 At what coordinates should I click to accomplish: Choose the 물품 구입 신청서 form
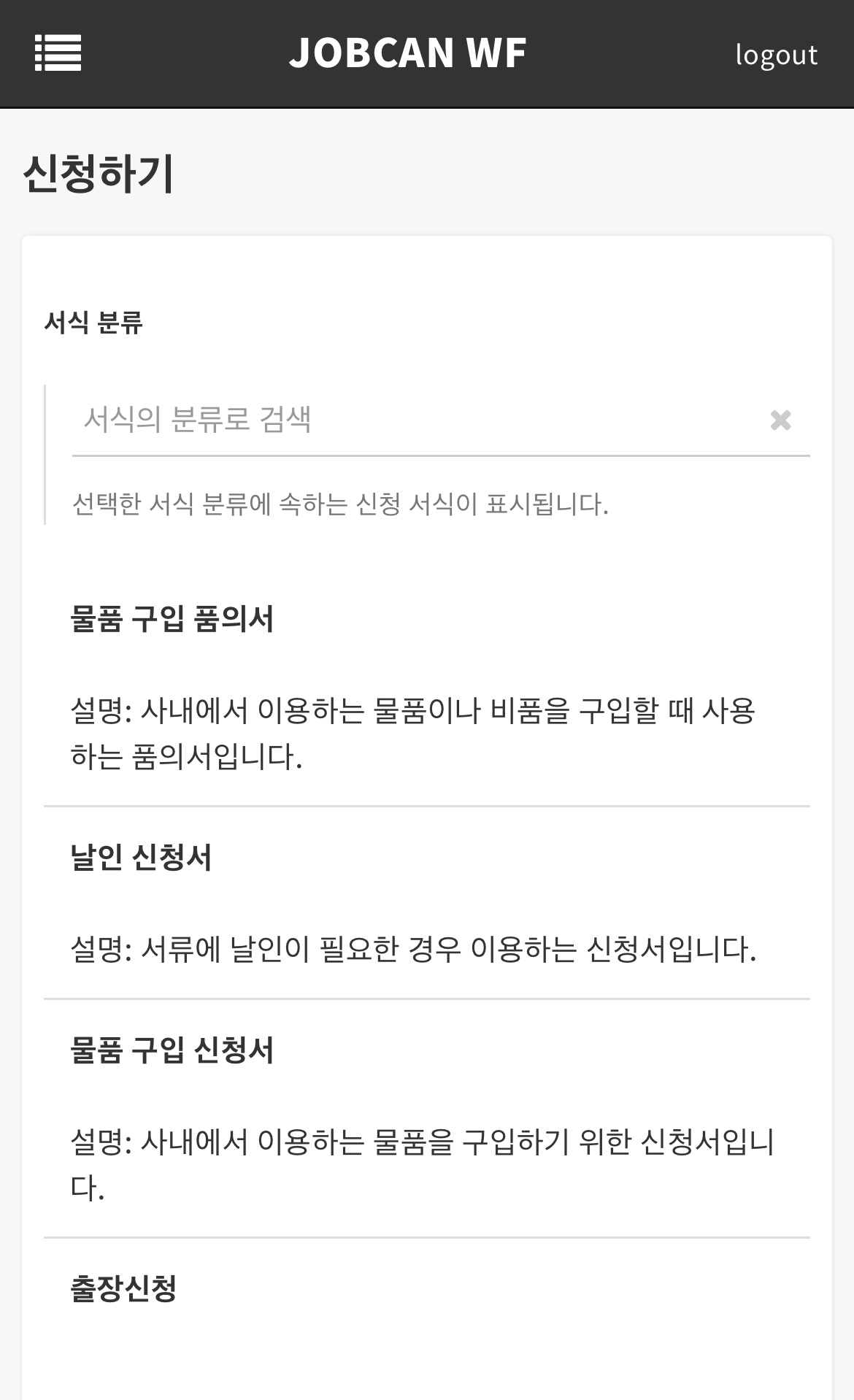[x=172, y=1050]
